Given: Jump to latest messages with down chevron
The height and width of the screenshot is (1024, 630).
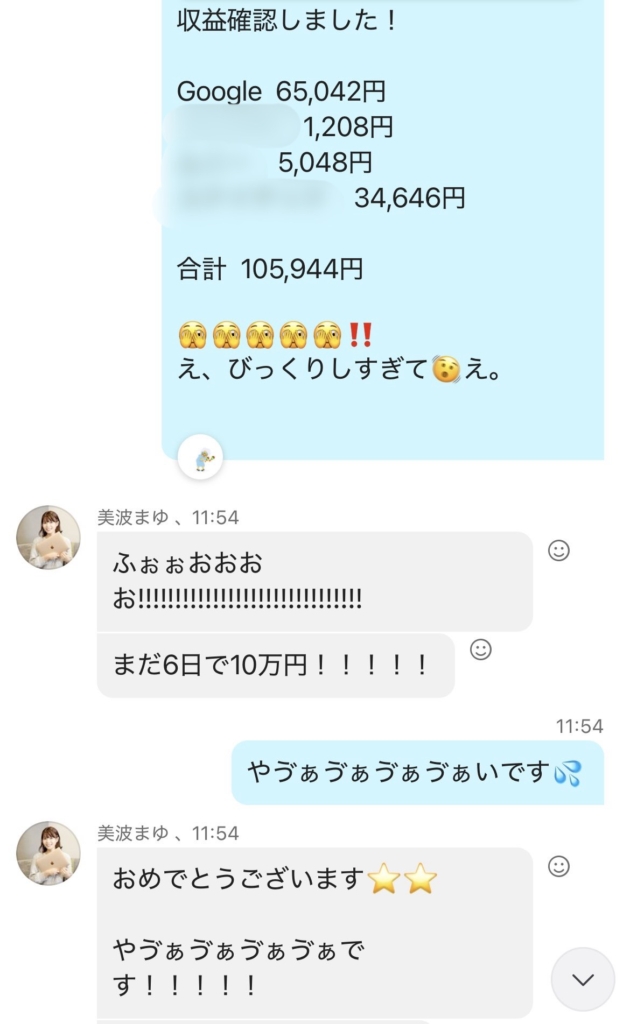Looking at the screenshot, I should [582, 979].
